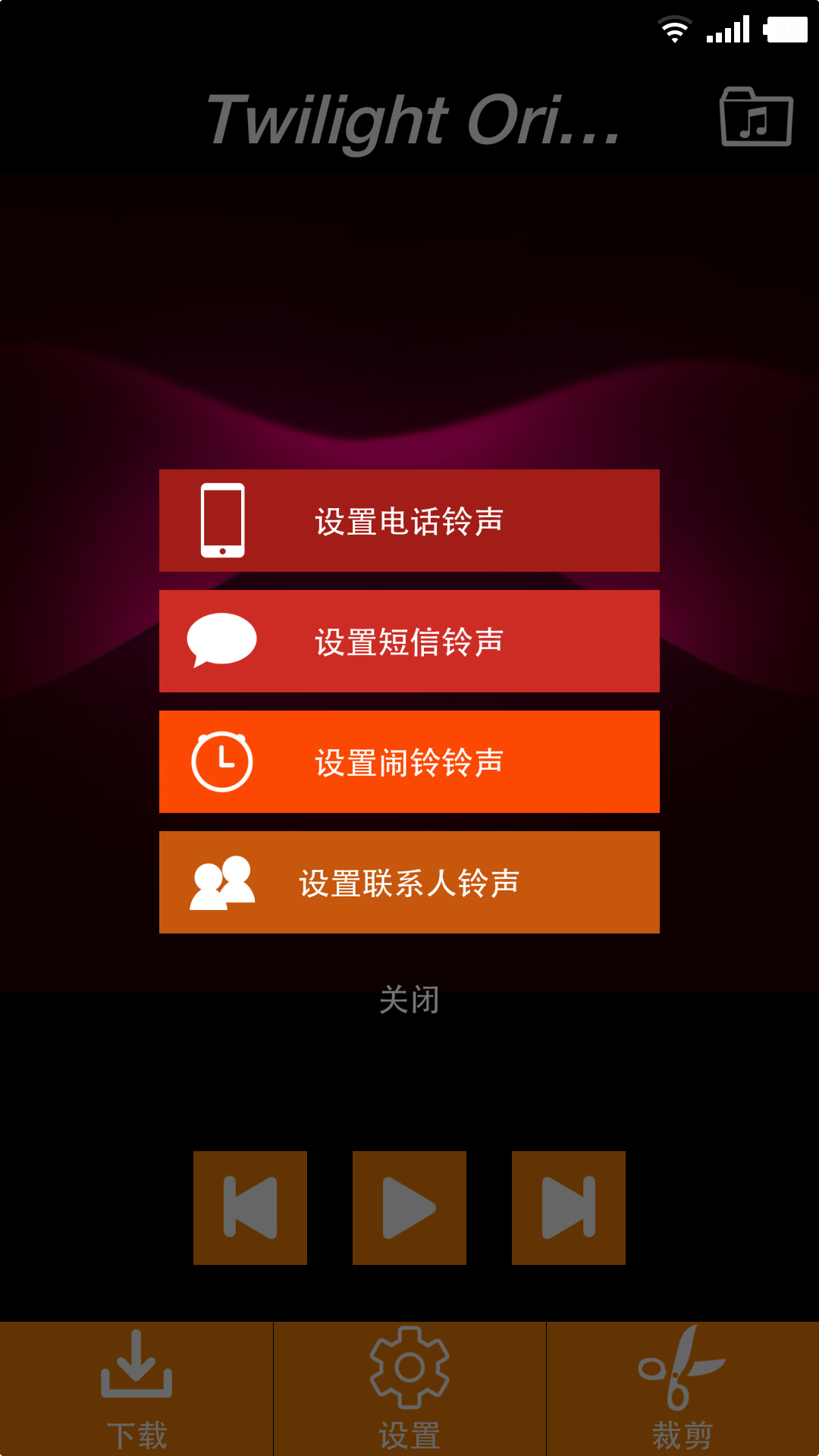Tap 设置闹铃铃声 to set alarm tone
The image size is (819, 1456).
(x=409, y=762)
